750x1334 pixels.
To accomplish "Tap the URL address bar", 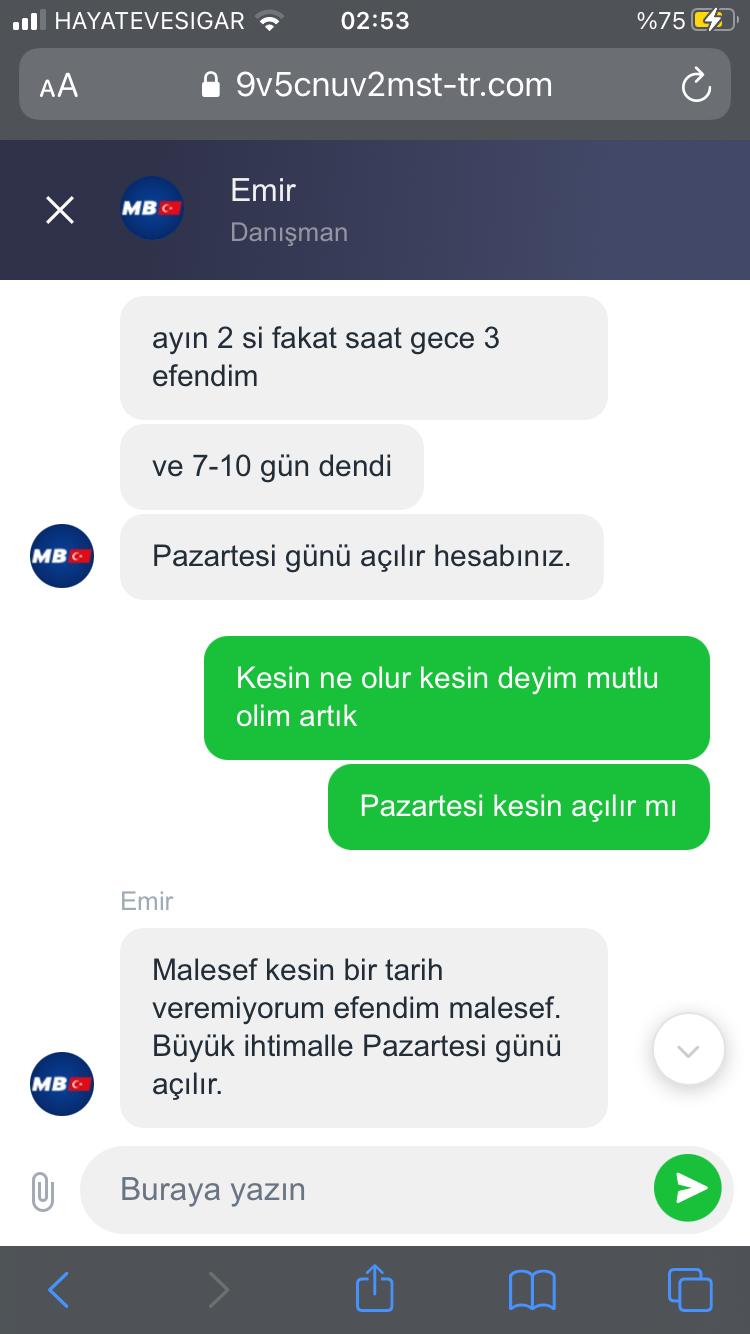I will [375, 85].
